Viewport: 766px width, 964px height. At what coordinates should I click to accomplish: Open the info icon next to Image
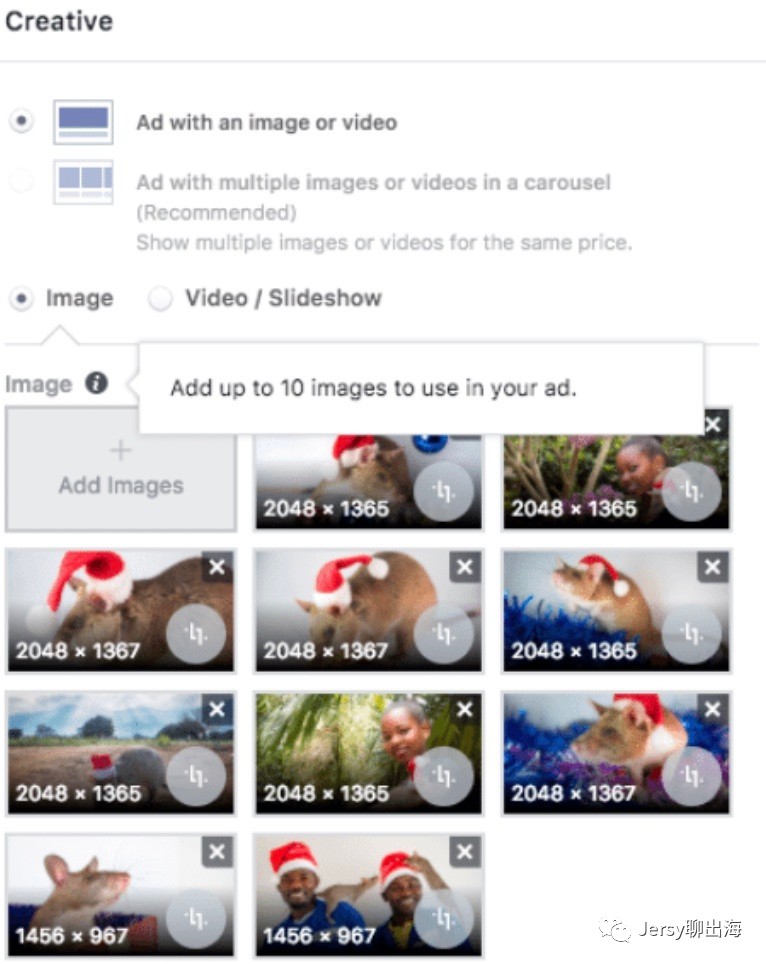tap(96, 383)
